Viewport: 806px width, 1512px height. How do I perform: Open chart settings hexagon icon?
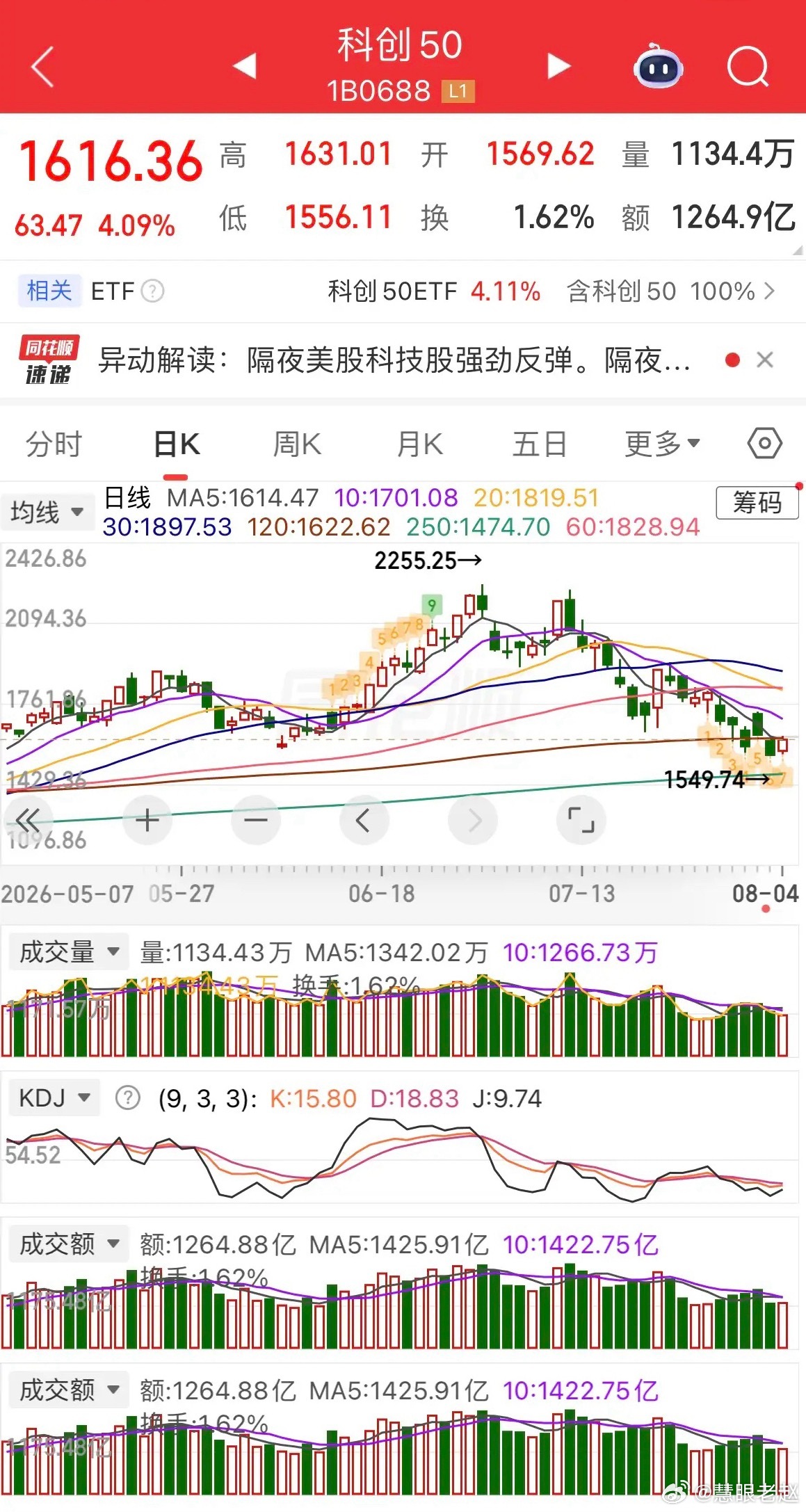point(764,443)
